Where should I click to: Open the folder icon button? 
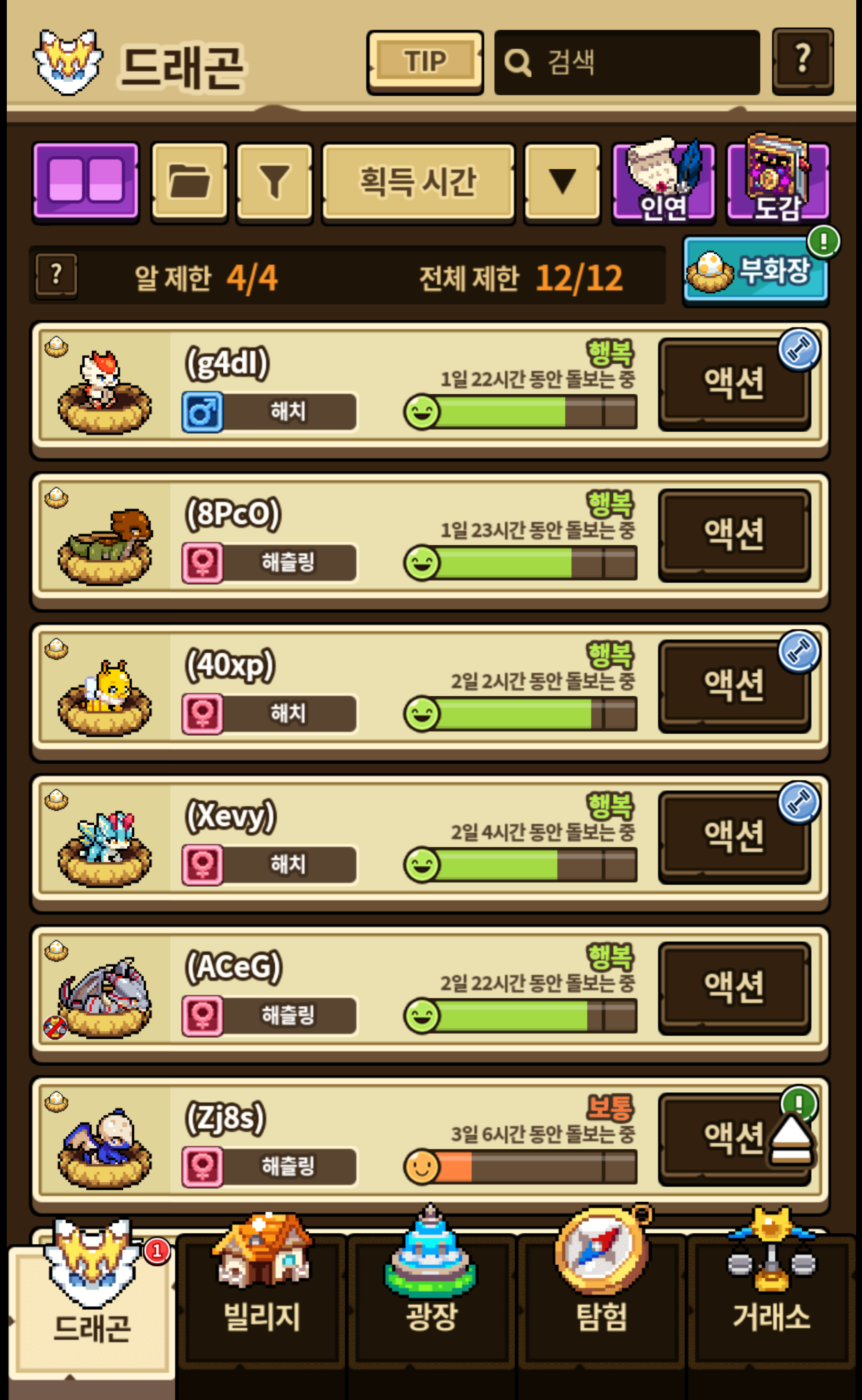click(189, 181)
